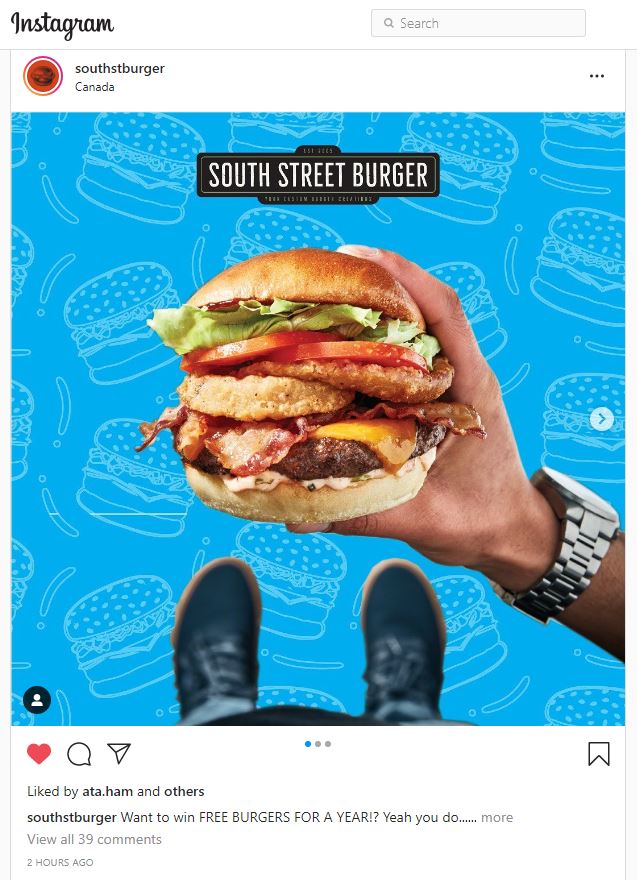Save the post with the bookmark icon
637x880 pixels.
click(x=599, y=754)
